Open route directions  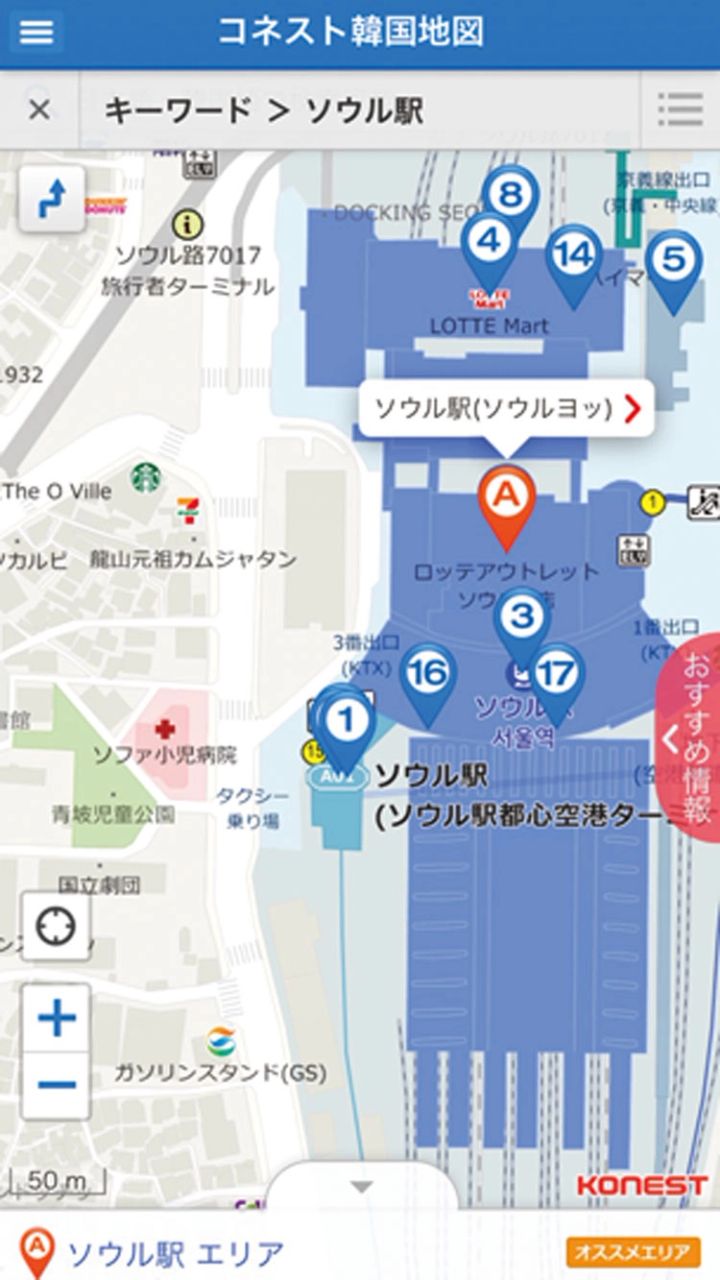click(x=52, y=199)
